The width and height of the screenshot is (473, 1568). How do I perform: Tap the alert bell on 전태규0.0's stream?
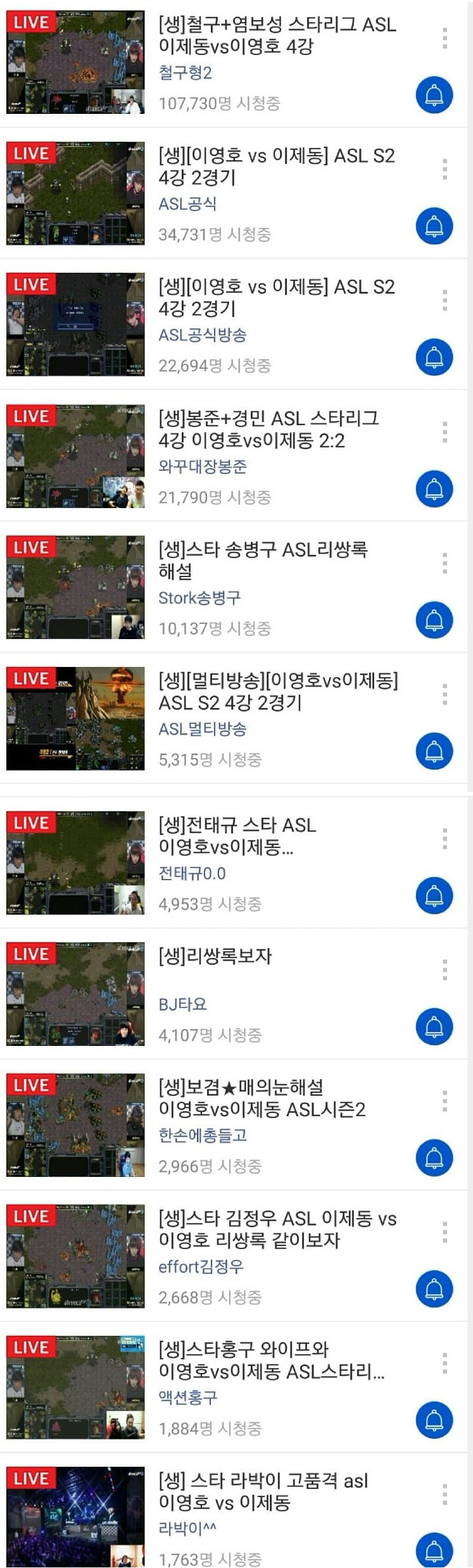point(434,895)
